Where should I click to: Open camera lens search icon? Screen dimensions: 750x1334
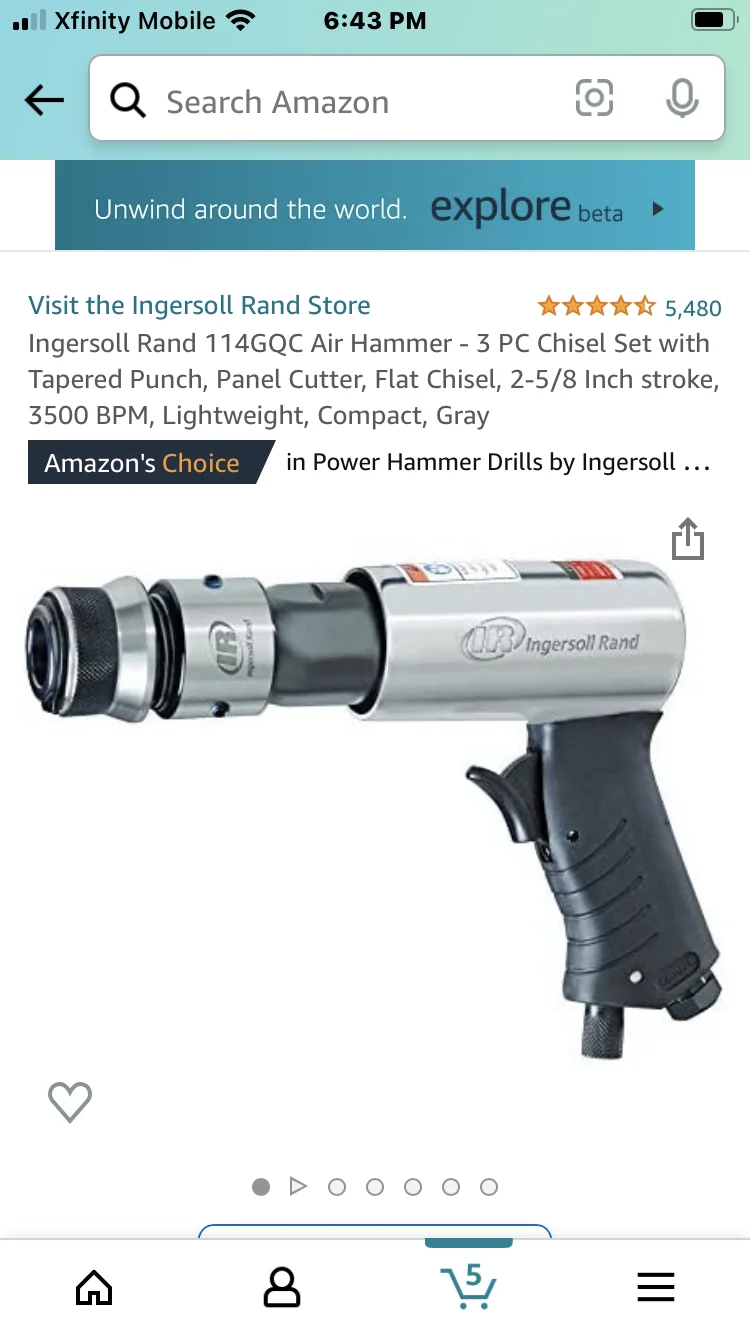594,99
